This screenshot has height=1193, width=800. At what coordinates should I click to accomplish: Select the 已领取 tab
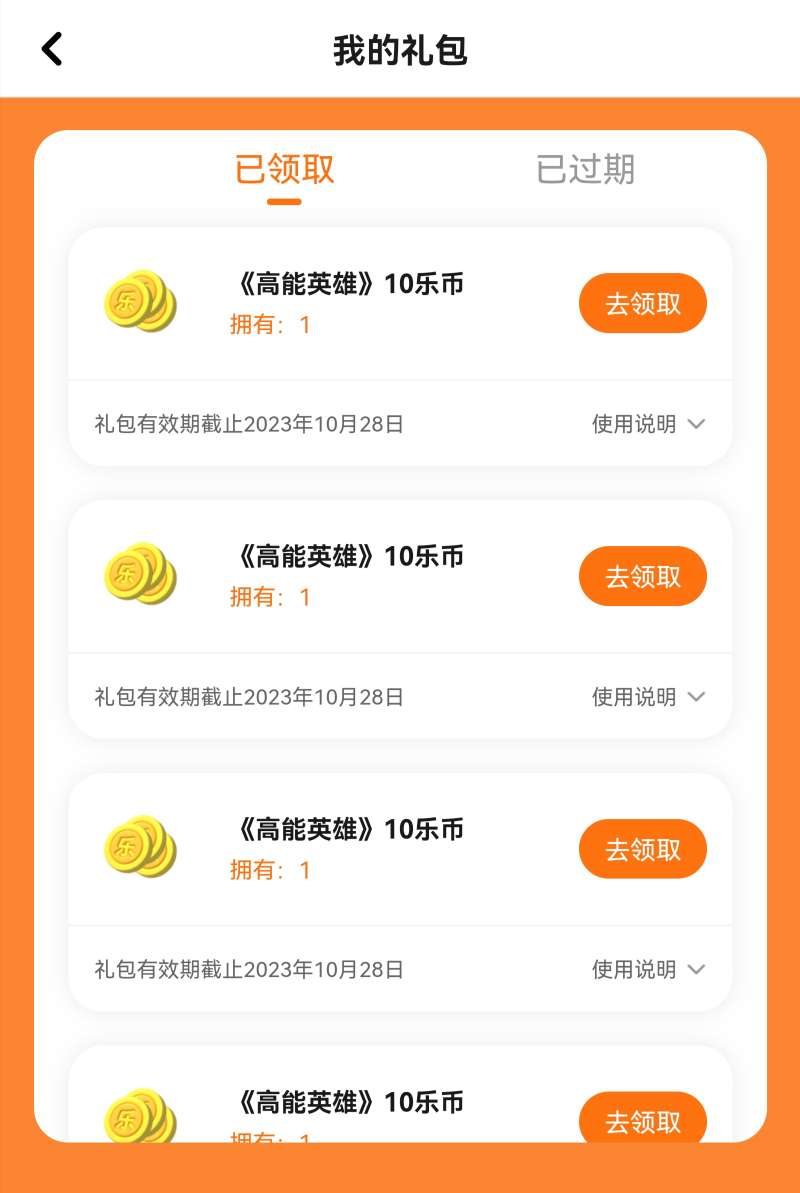284,168
